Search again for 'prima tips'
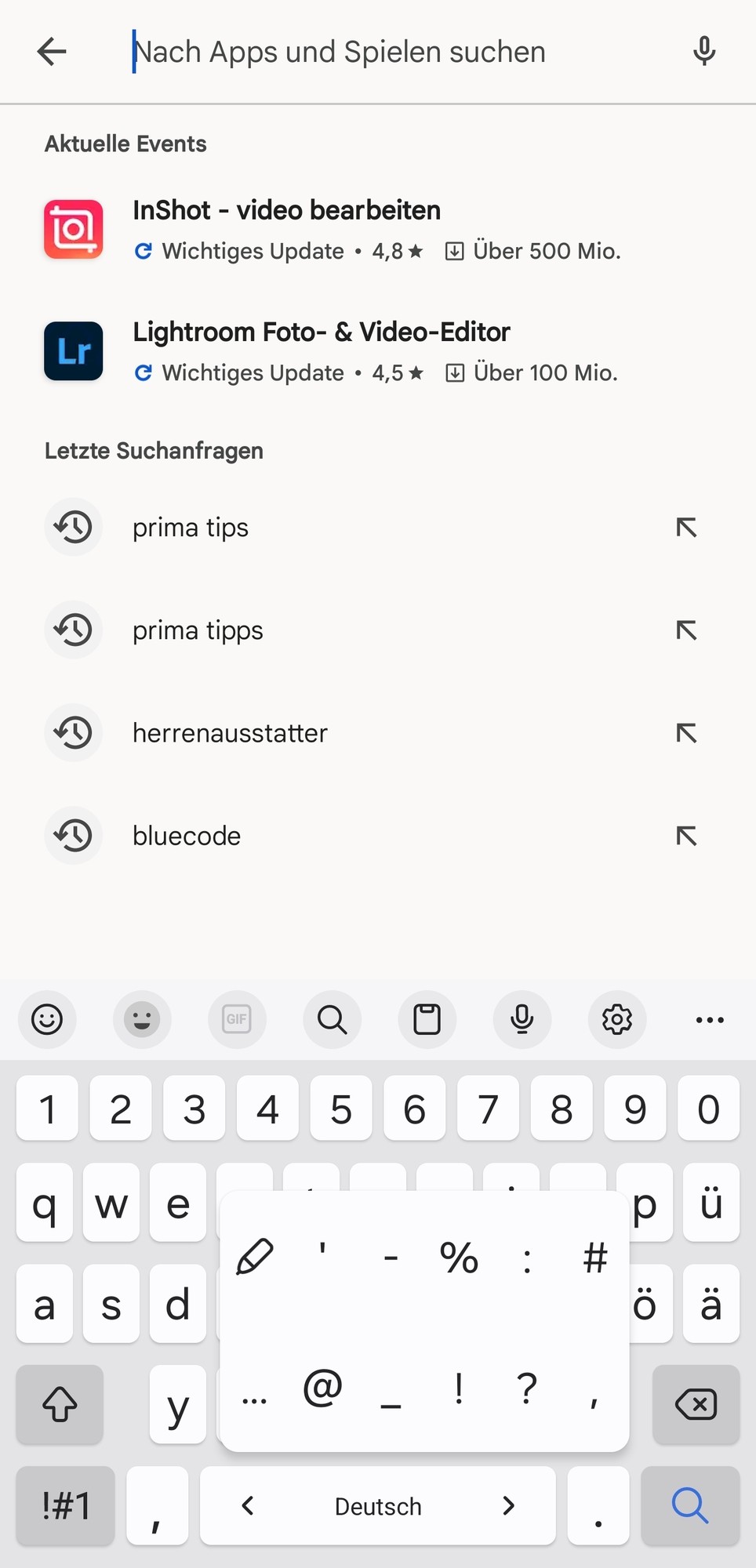Screen dimensions: 756x1568 coord(191,528)
